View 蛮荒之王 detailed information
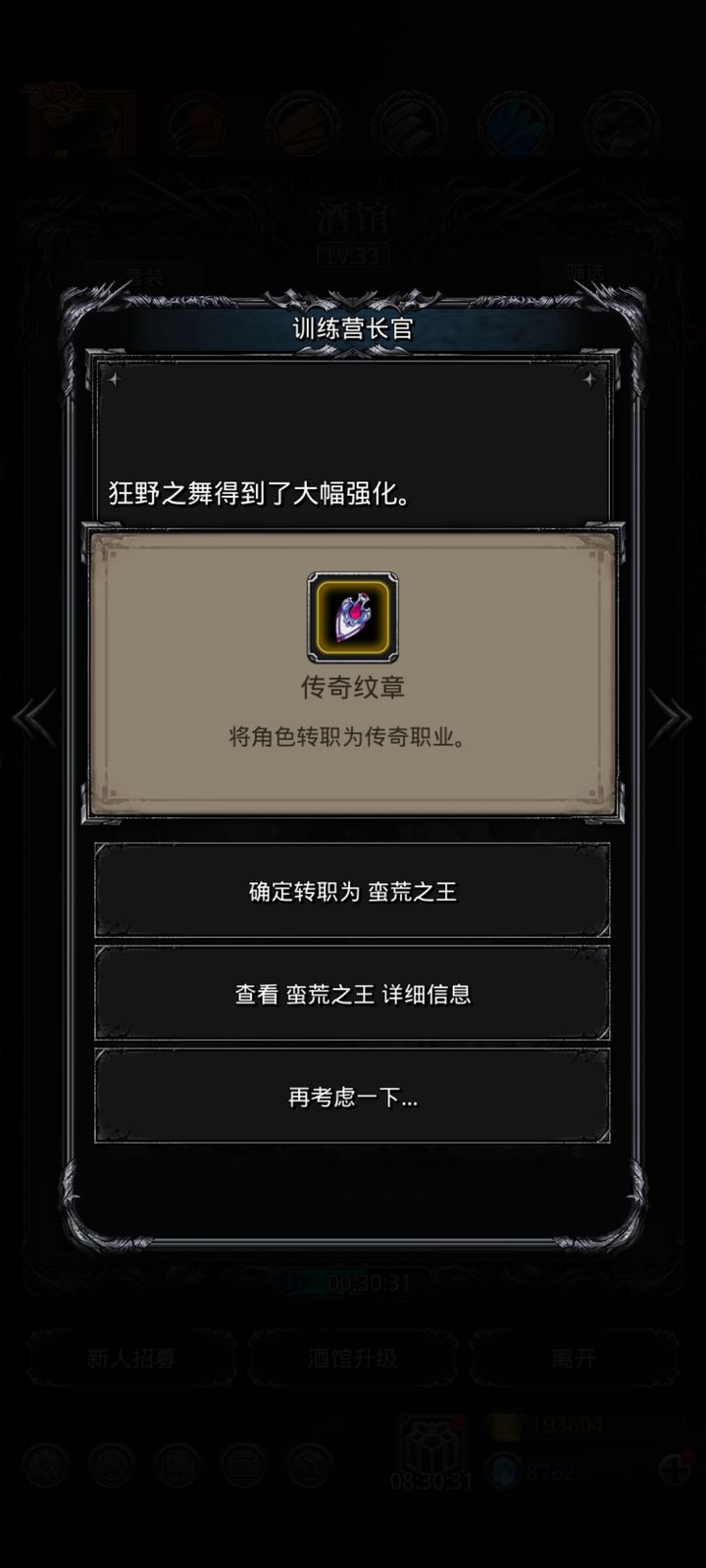Image resolution: width=706 pixels, height=1568 pixels. click(352, 994)
